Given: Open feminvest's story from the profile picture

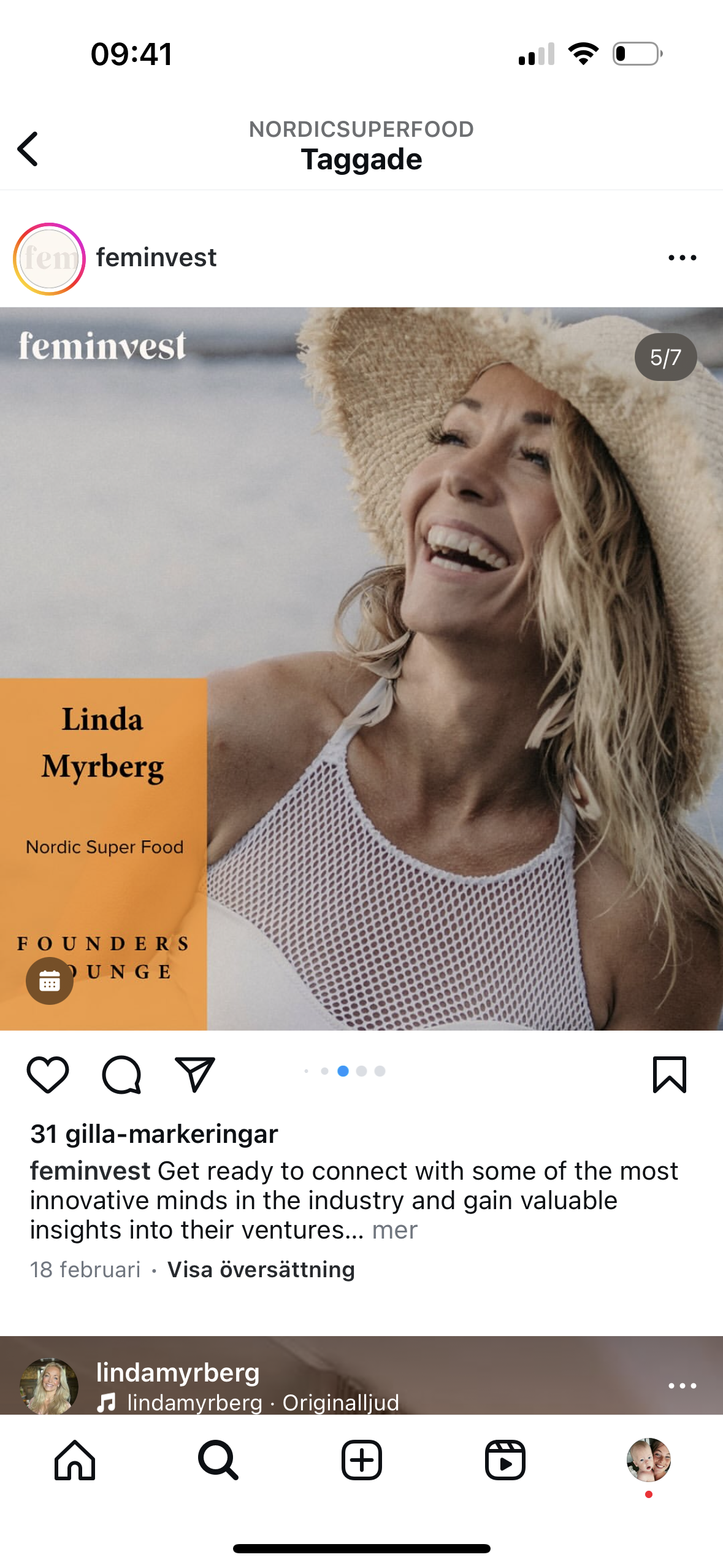Looking at the screenshot, I should point(49,259).
